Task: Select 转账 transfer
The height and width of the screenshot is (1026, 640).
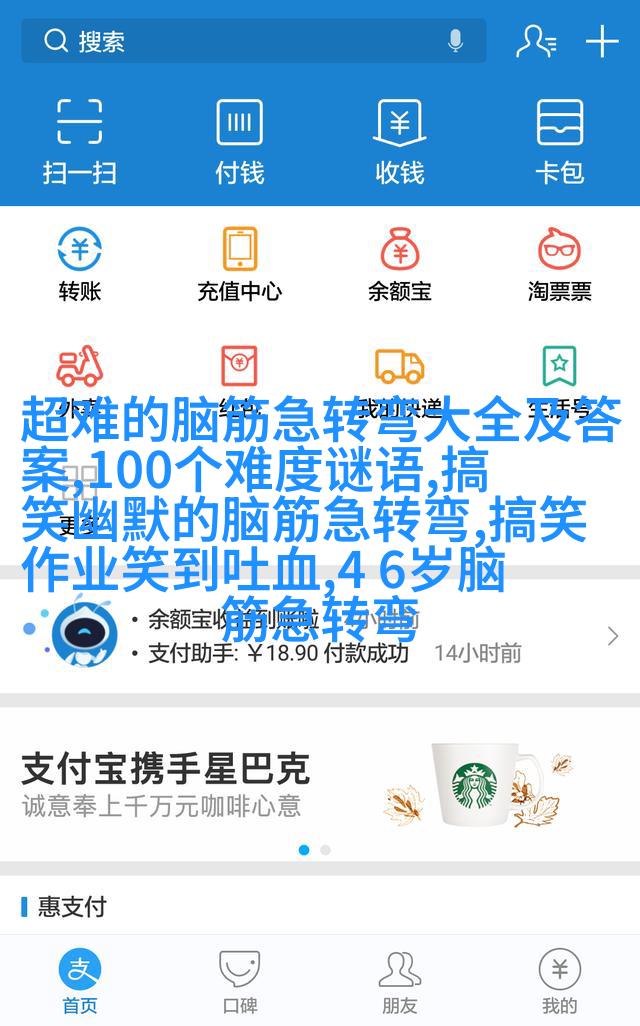Action: (80, 264)
